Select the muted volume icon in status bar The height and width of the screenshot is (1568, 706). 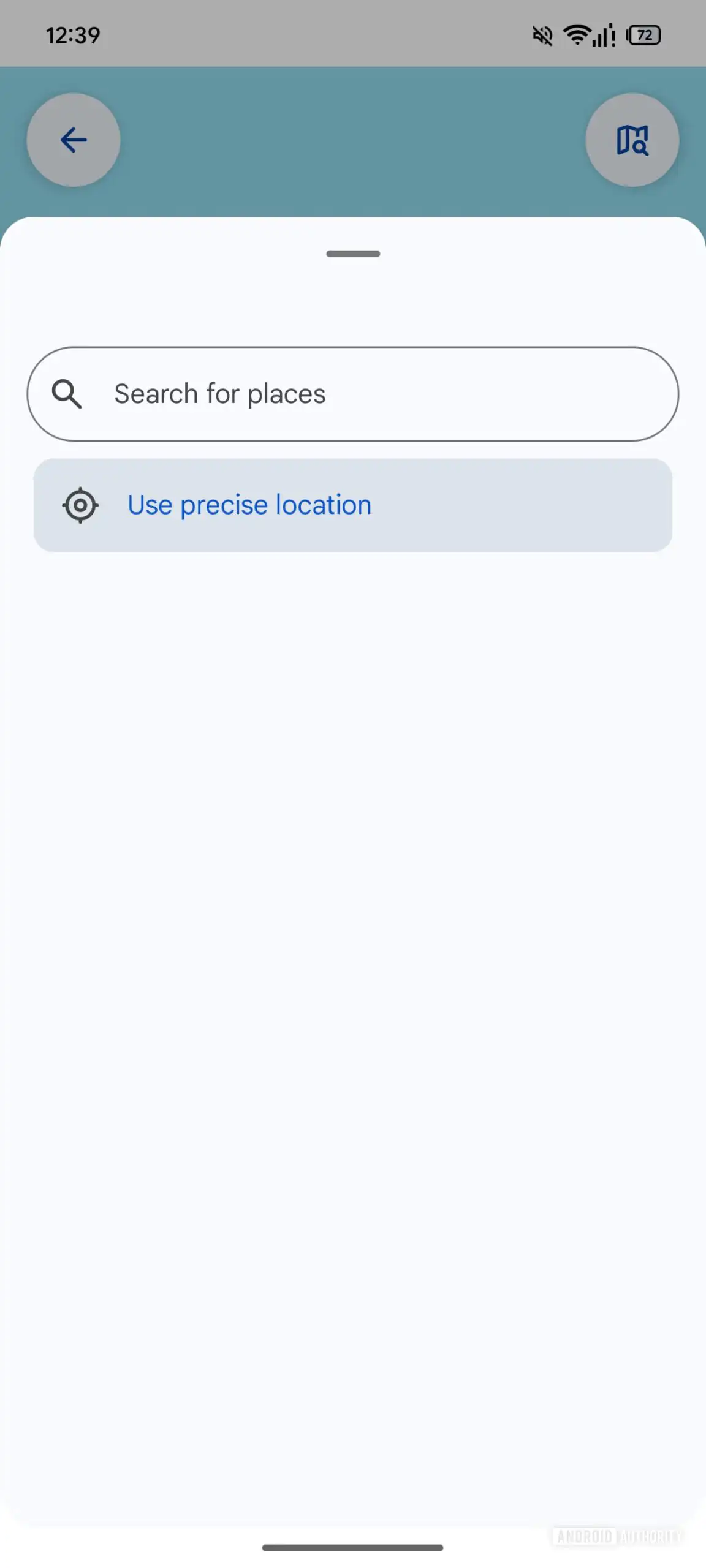point(542,36)
